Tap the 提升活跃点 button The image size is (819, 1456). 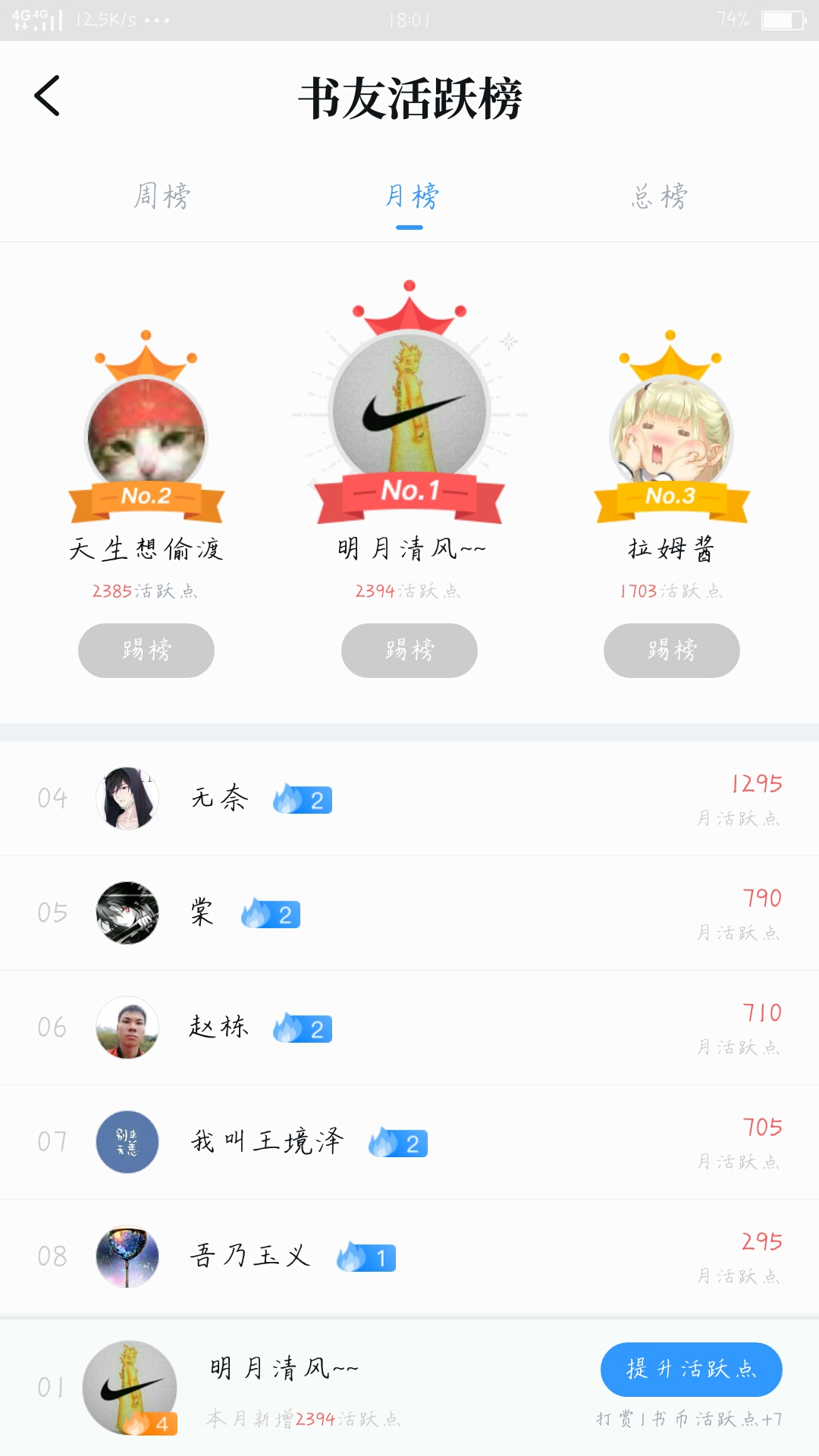pos(691,1369)
